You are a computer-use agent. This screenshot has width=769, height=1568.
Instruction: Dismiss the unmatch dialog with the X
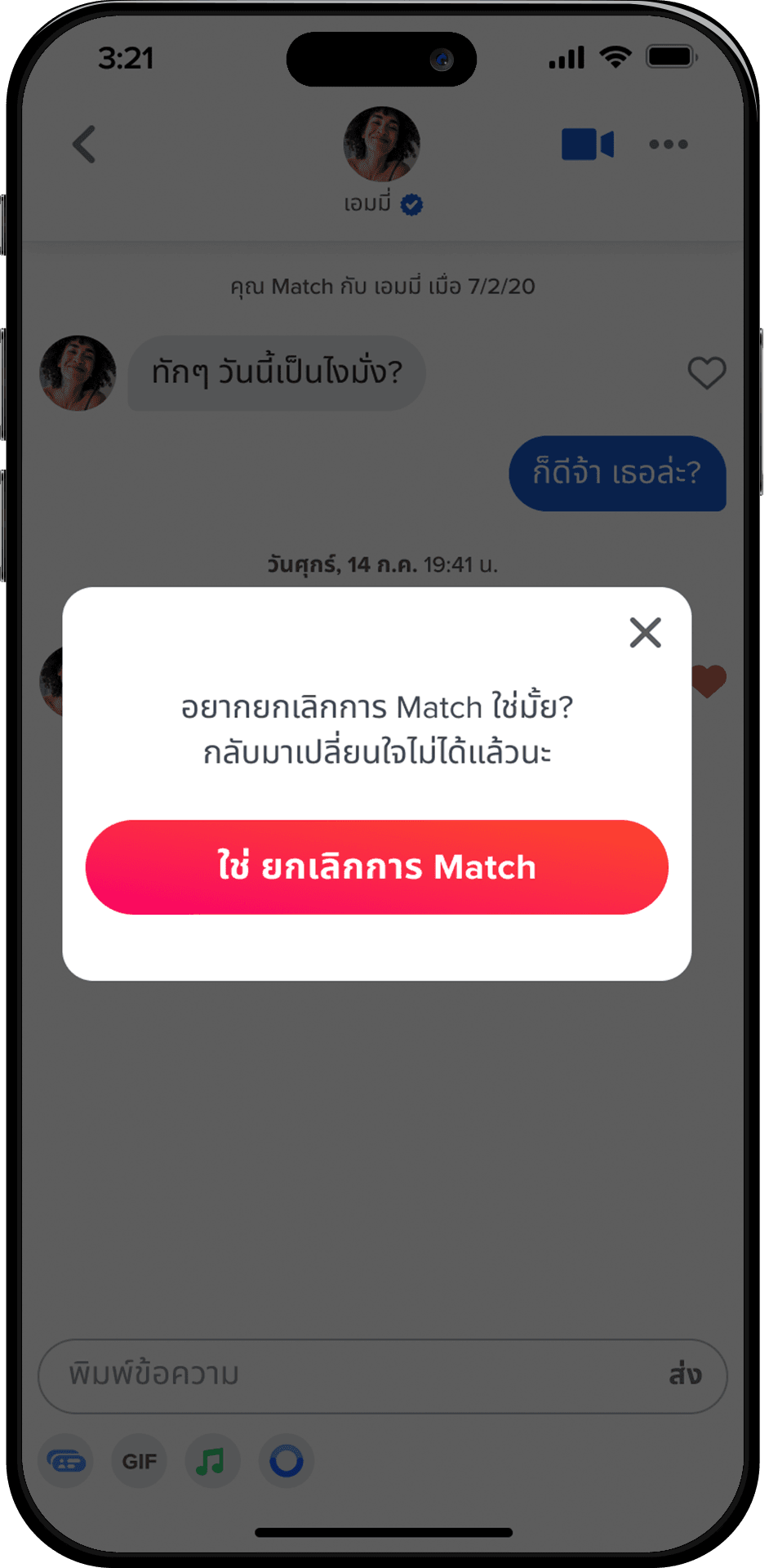click(645, 632)
